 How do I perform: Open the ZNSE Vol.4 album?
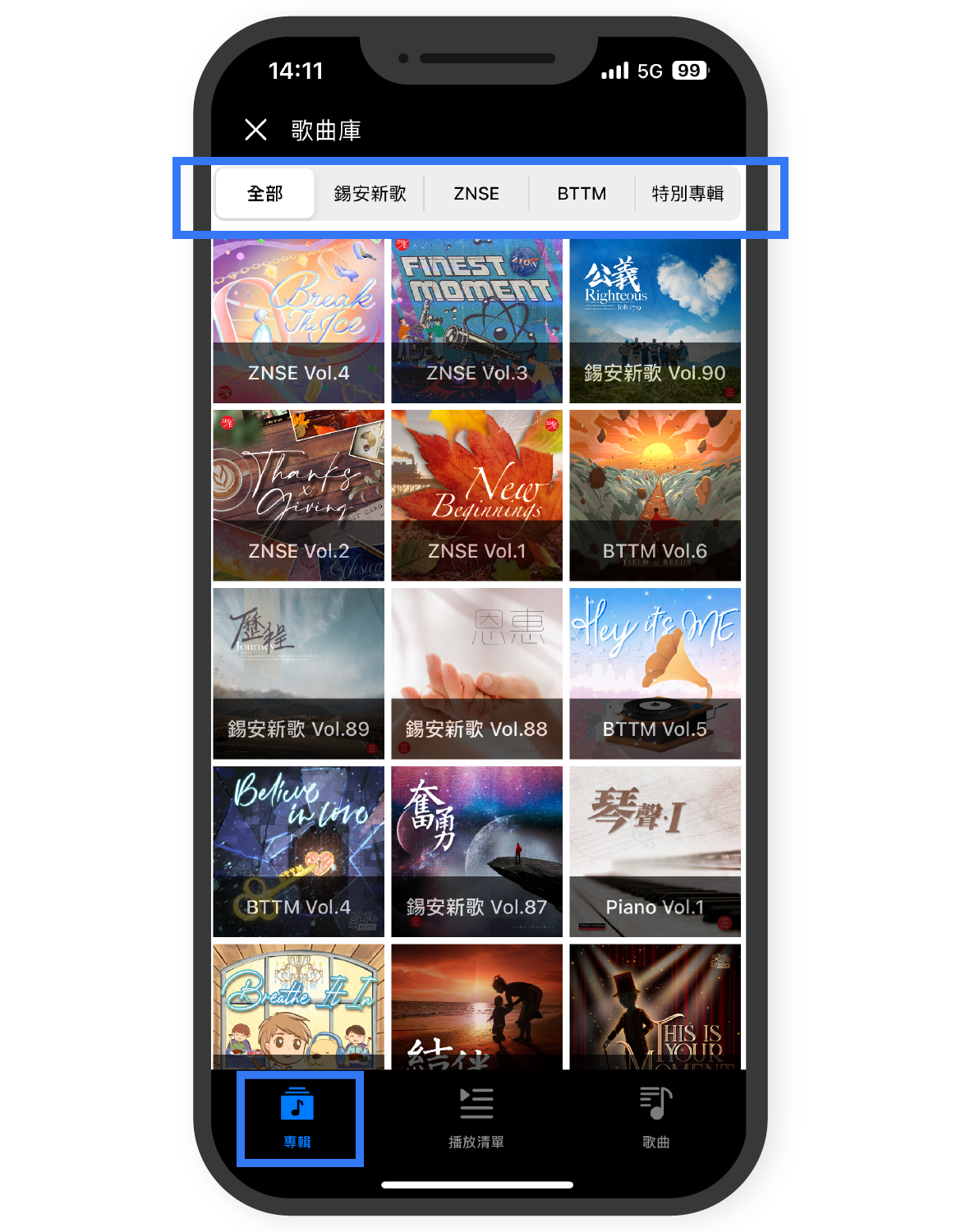298,321
